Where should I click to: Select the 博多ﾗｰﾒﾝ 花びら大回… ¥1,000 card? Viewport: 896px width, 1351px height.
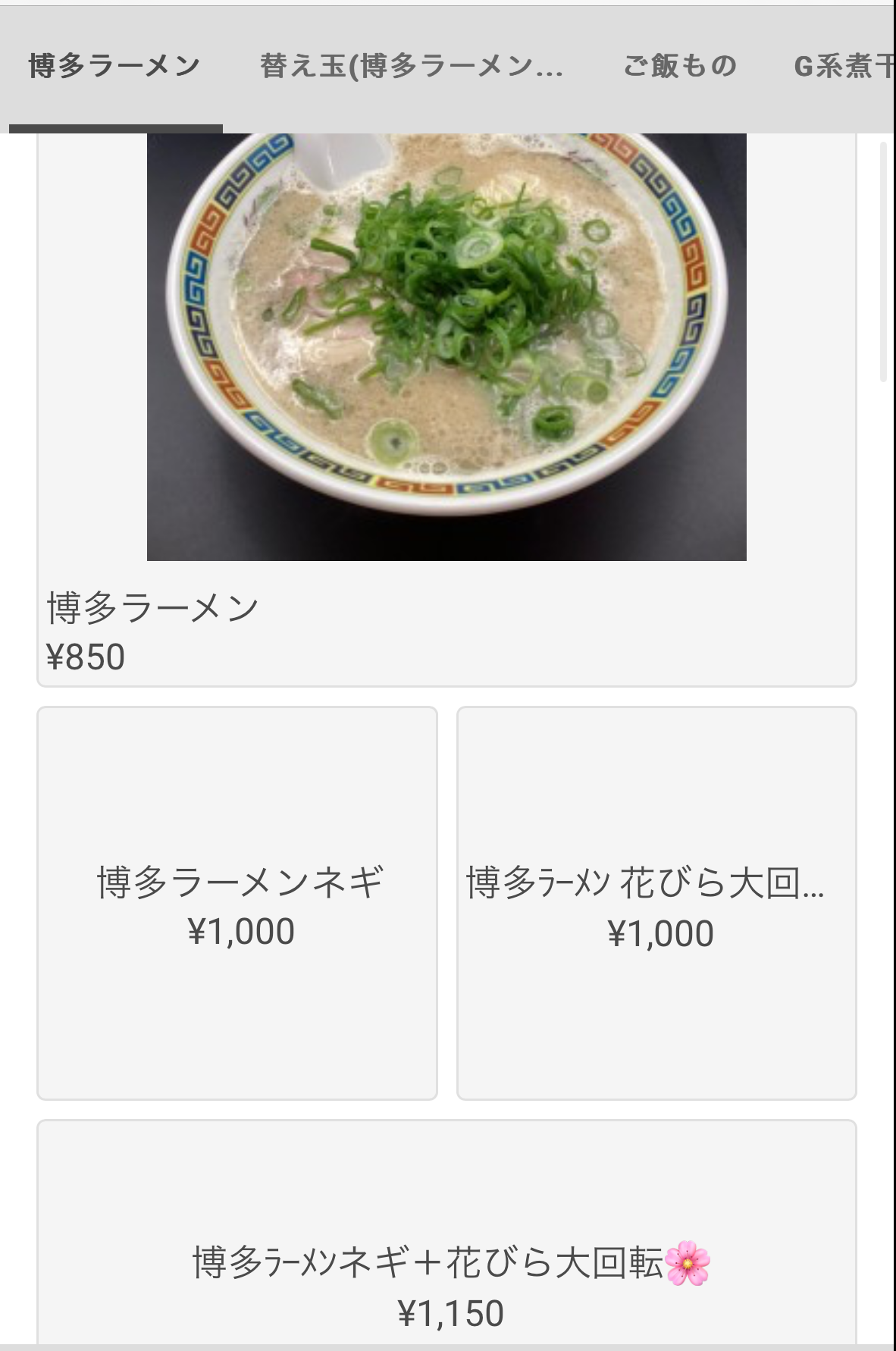656,903
